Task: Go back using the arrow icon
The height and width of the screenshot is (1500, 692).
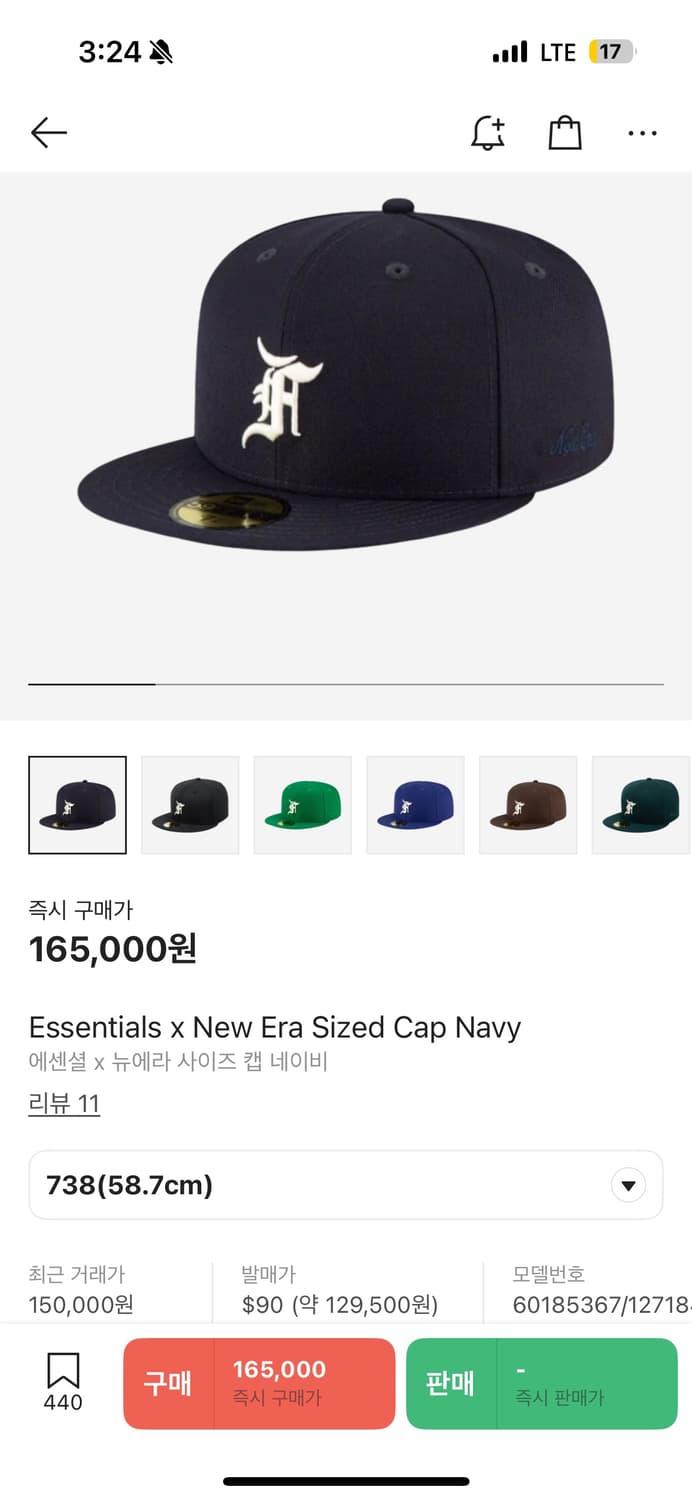Action: pyautogui.click(x=48, y=132)
